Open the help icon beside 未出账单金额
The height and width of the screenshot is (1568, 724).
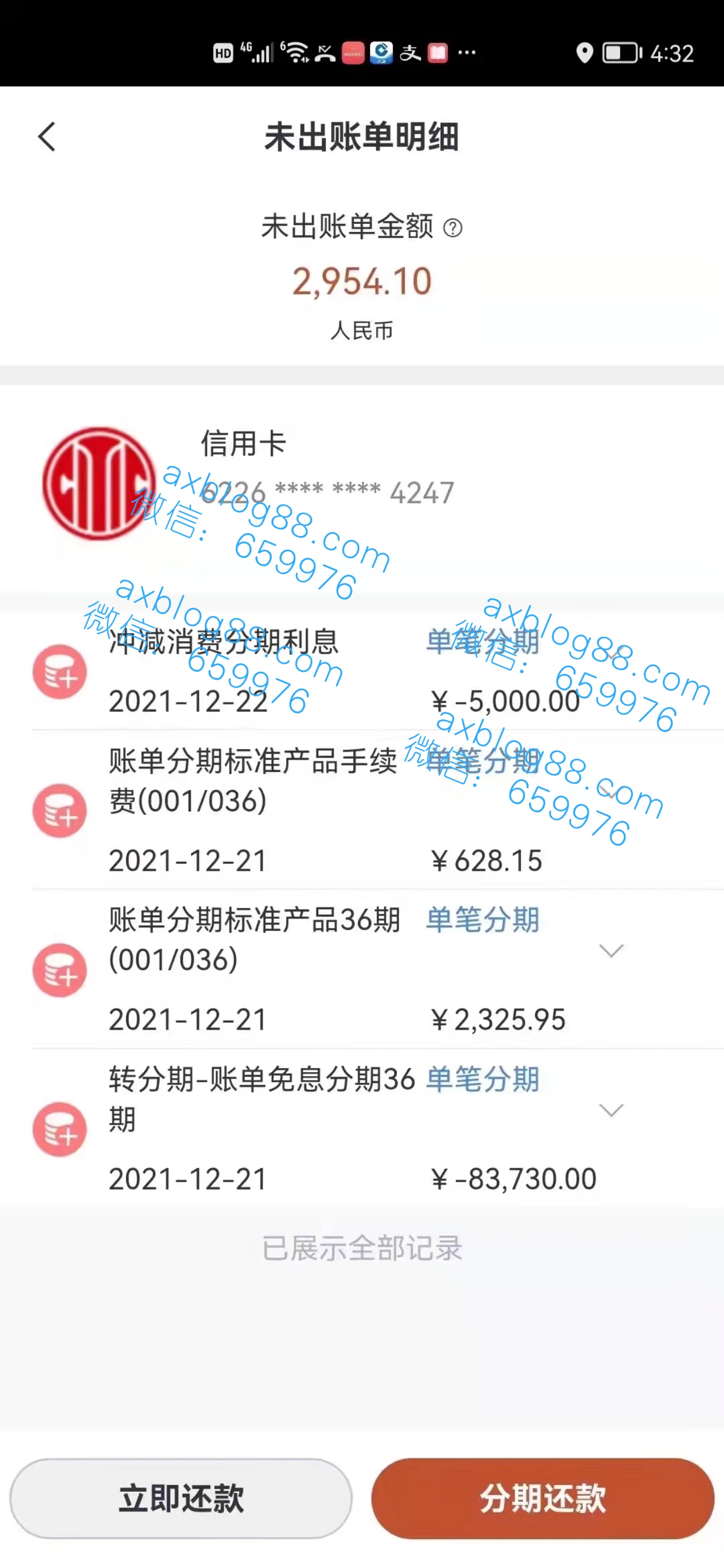453,228
